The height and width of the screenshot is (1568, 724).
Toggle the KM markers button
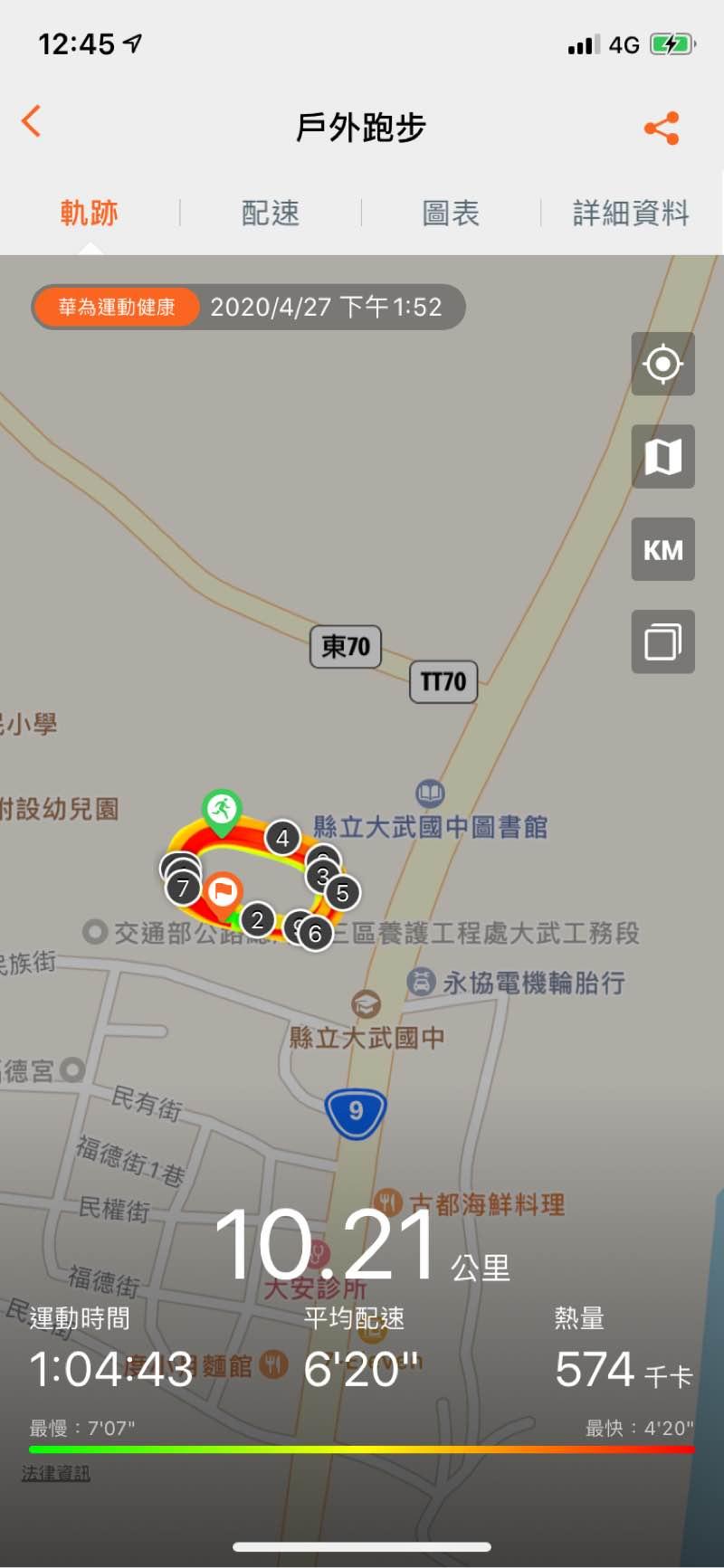(x=662, y=549)
